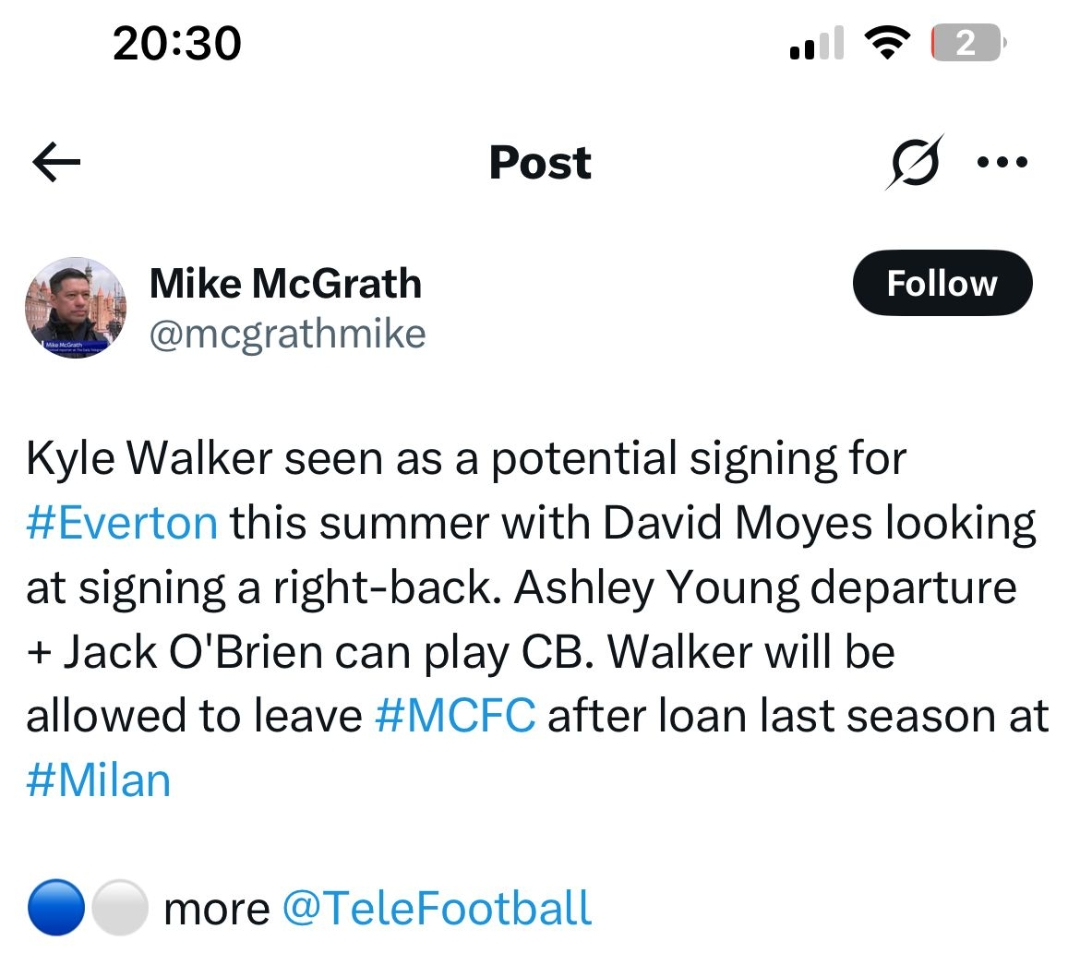The image size is (1080, 962).
Task: Open the #Milan hashtag
Action: click(98, 780)
